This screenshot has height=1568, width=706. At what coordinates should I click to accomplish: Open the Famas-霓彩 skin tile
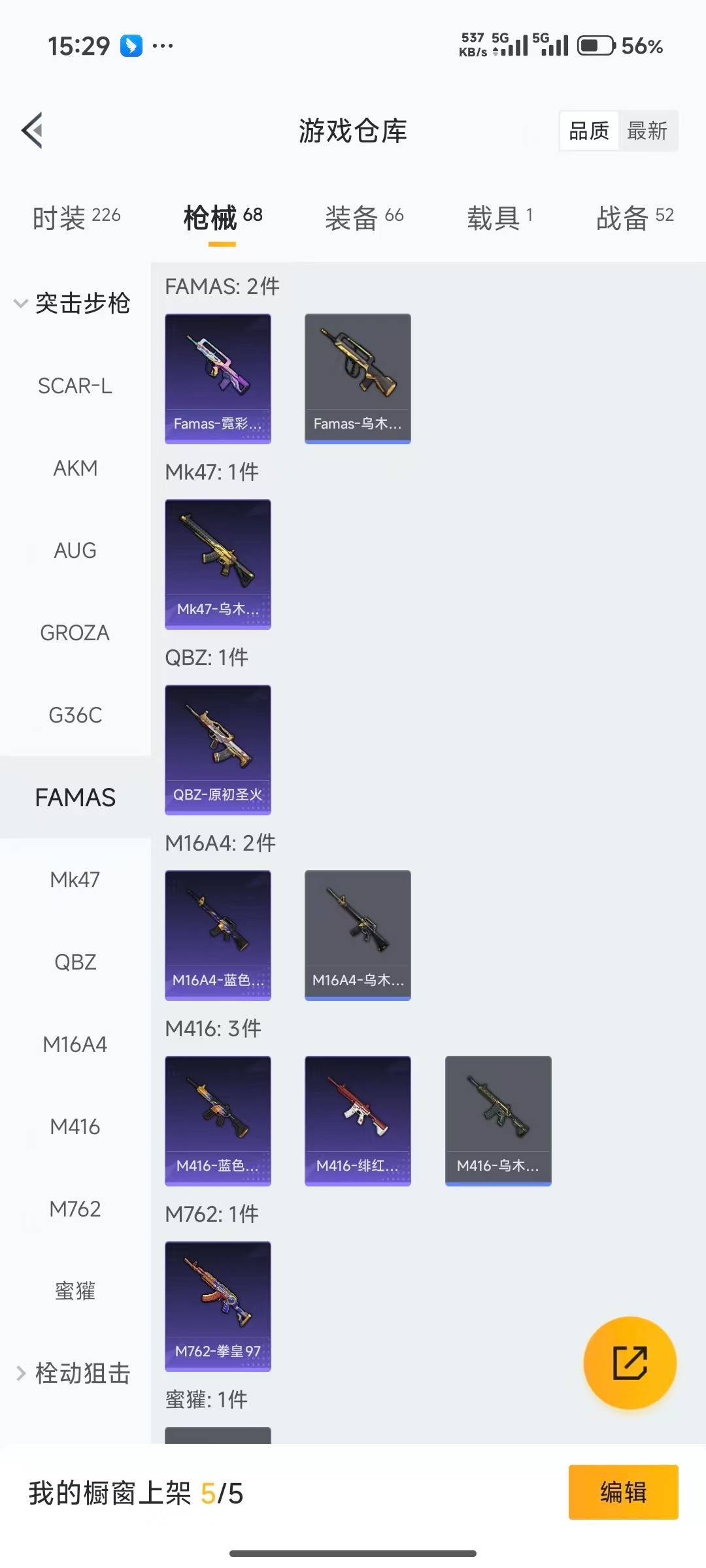point(218,378)
